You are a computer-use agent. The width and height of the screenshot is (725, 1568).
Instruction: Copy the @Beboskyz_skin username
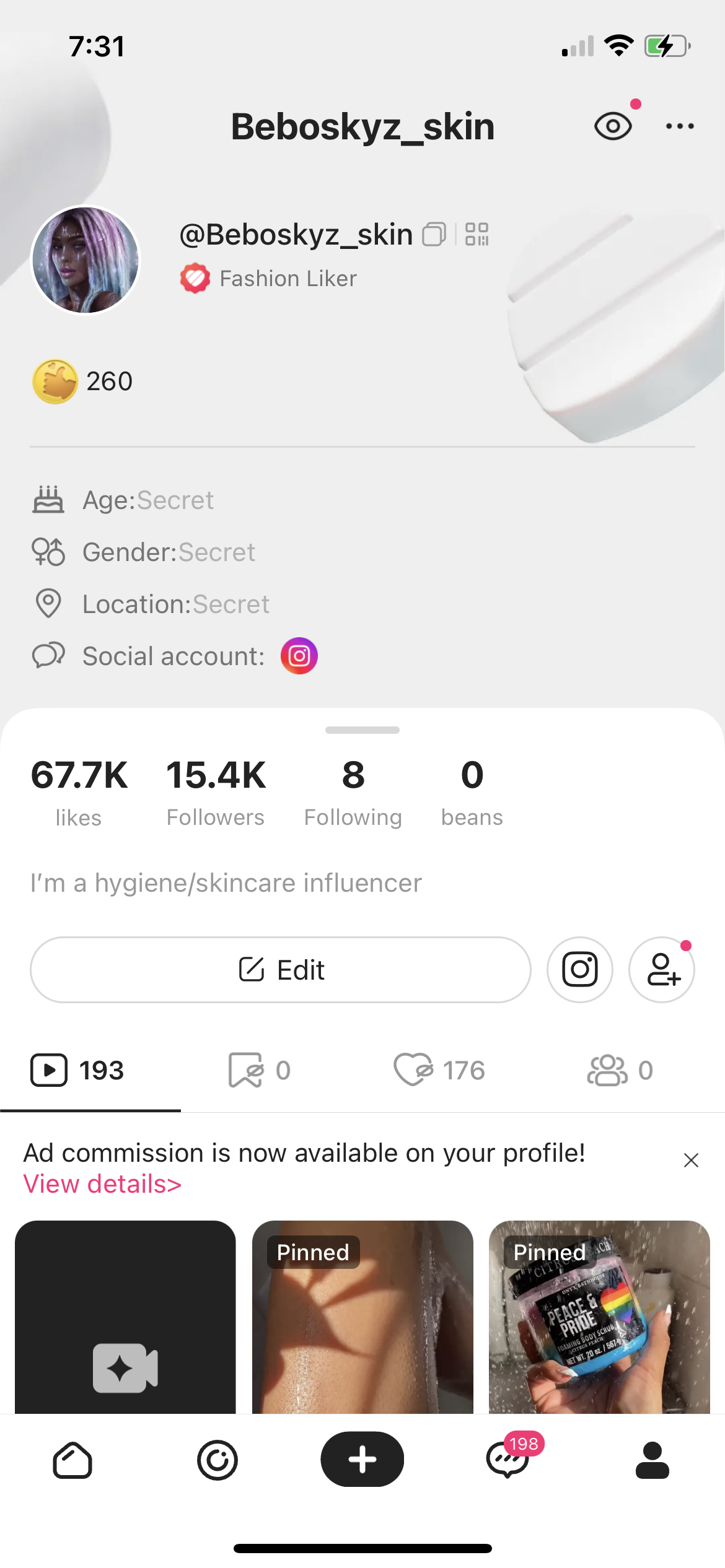(434, 235)
